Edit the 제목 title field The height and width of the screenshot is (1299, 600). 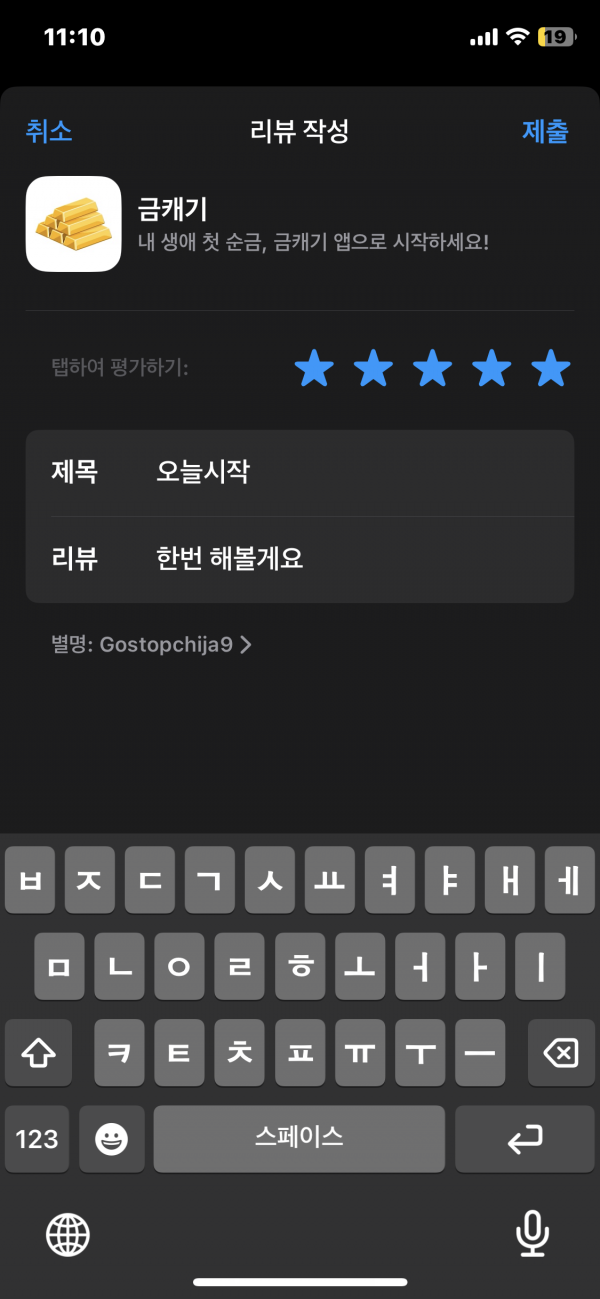coord(300,473)
